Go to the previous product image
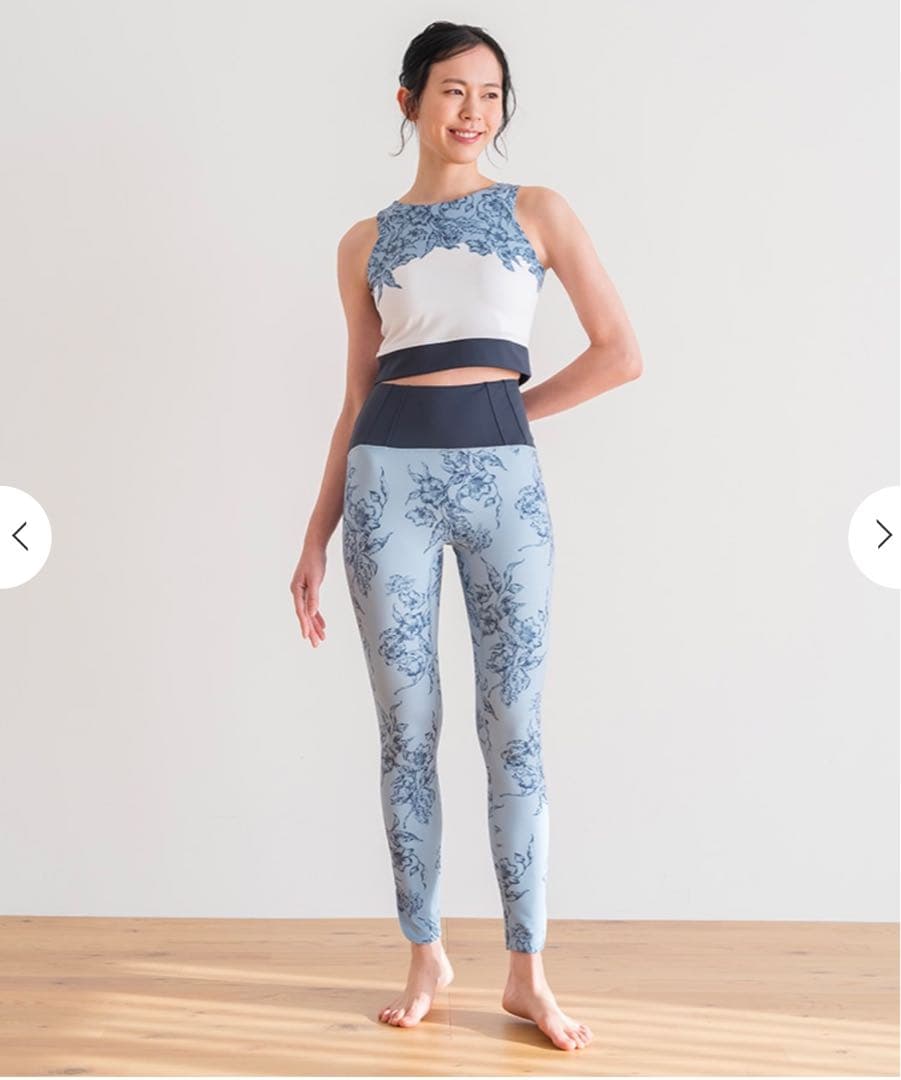Image resolution: width=901 pixels, height=1080 pixels. tap(20, 537)
